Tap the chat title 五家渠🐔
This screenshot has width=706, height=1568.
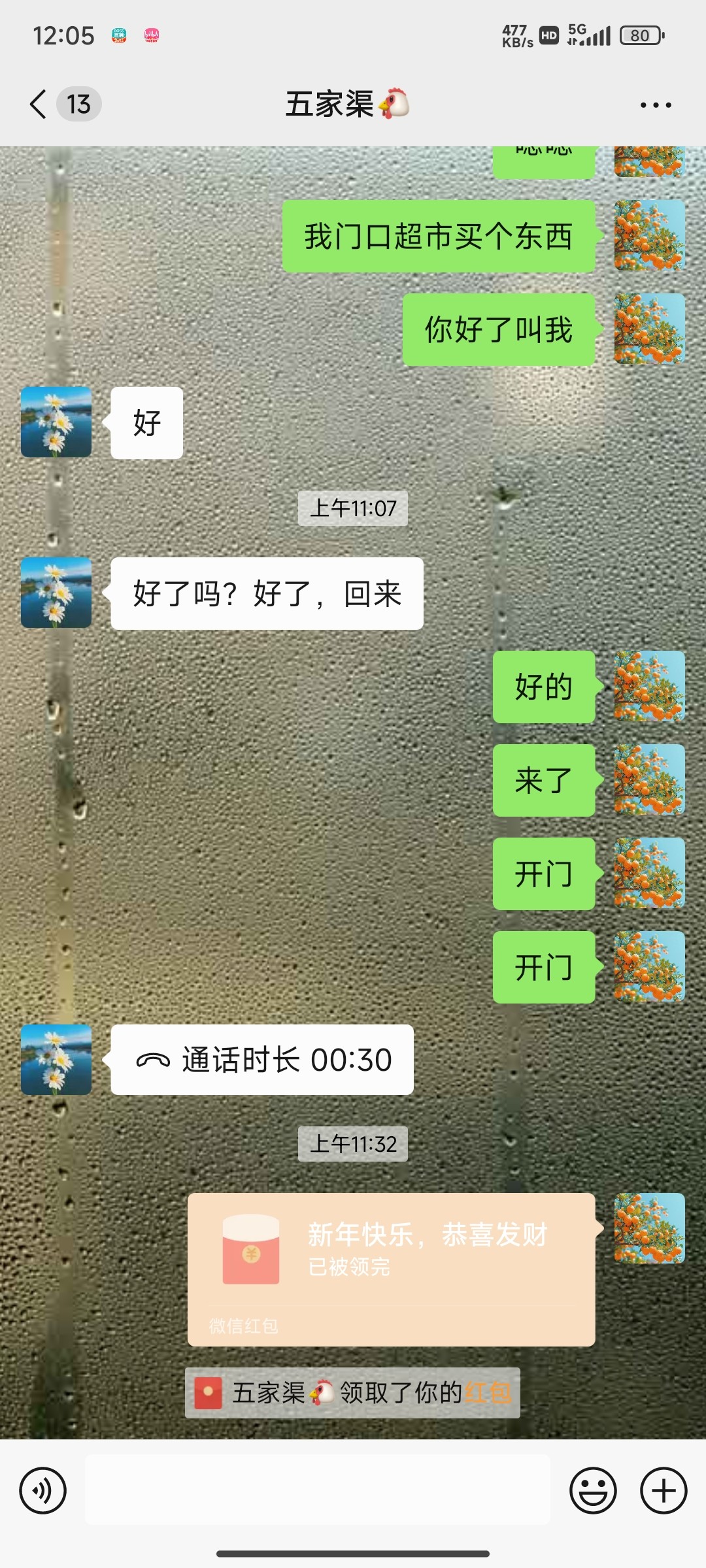346,105
